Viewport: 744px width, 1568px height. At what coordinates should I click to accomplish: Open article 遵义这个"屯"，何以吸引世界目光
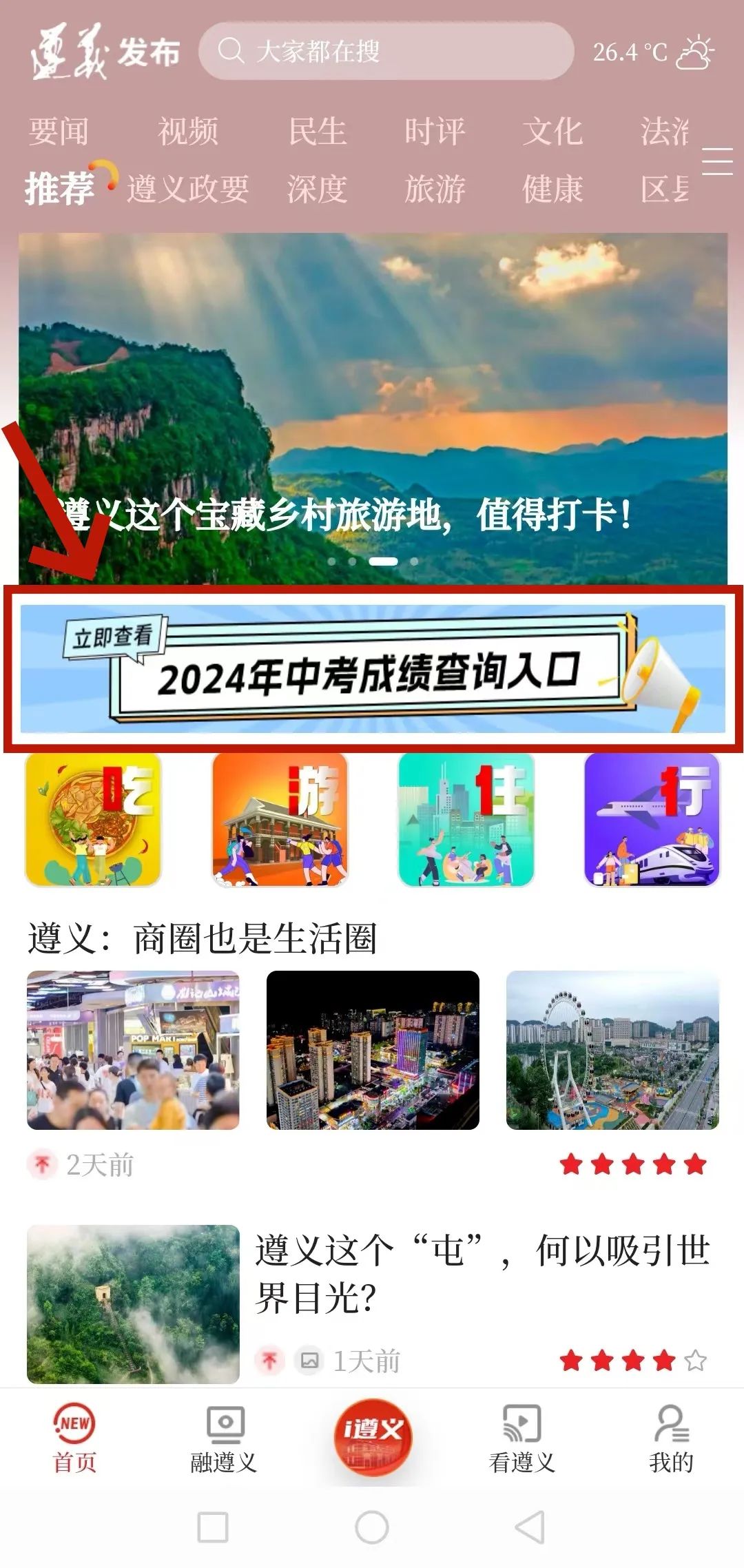(x=482, y=1273)
